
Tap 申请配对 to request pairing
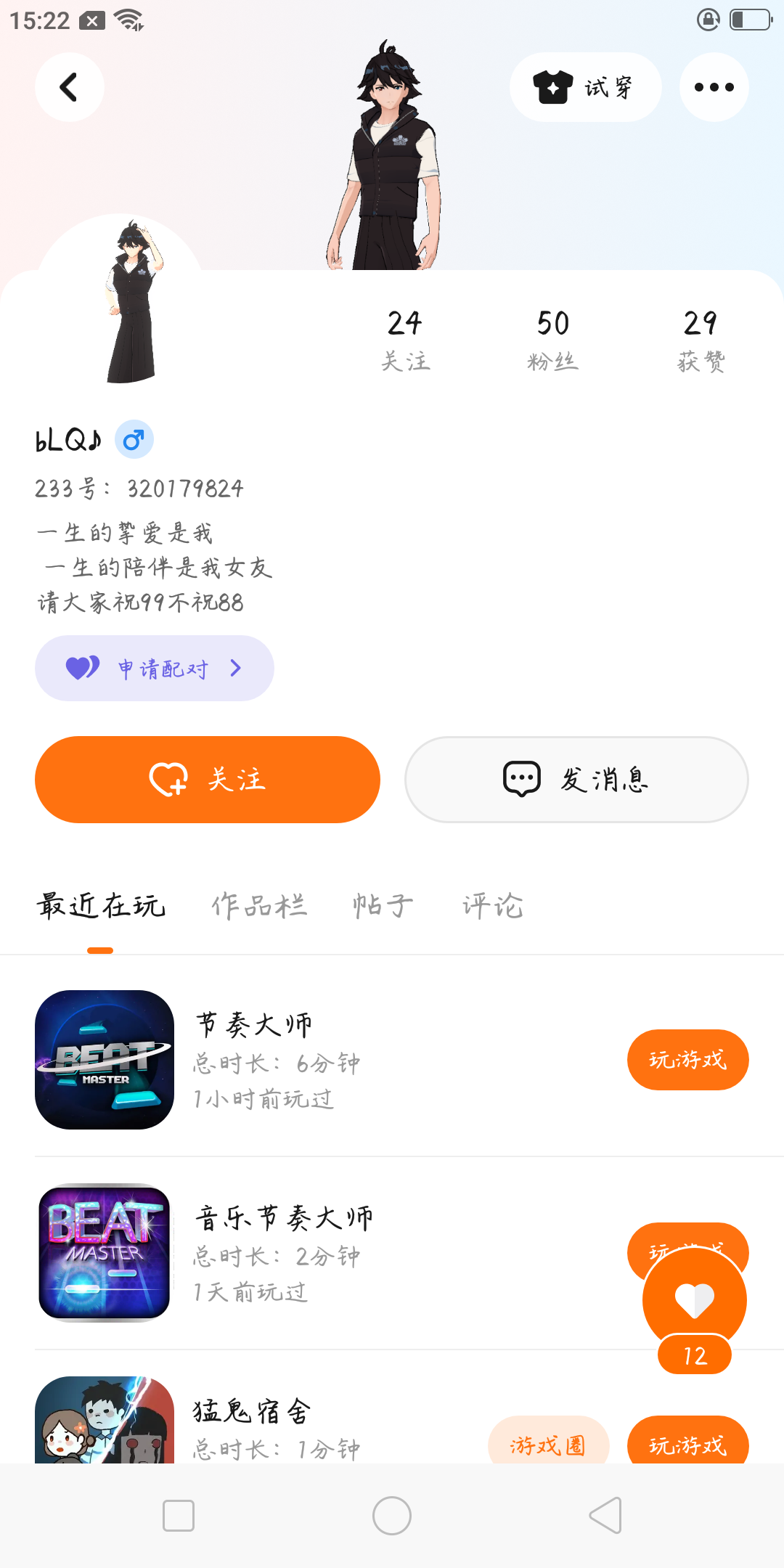click(x=155, y=668)
